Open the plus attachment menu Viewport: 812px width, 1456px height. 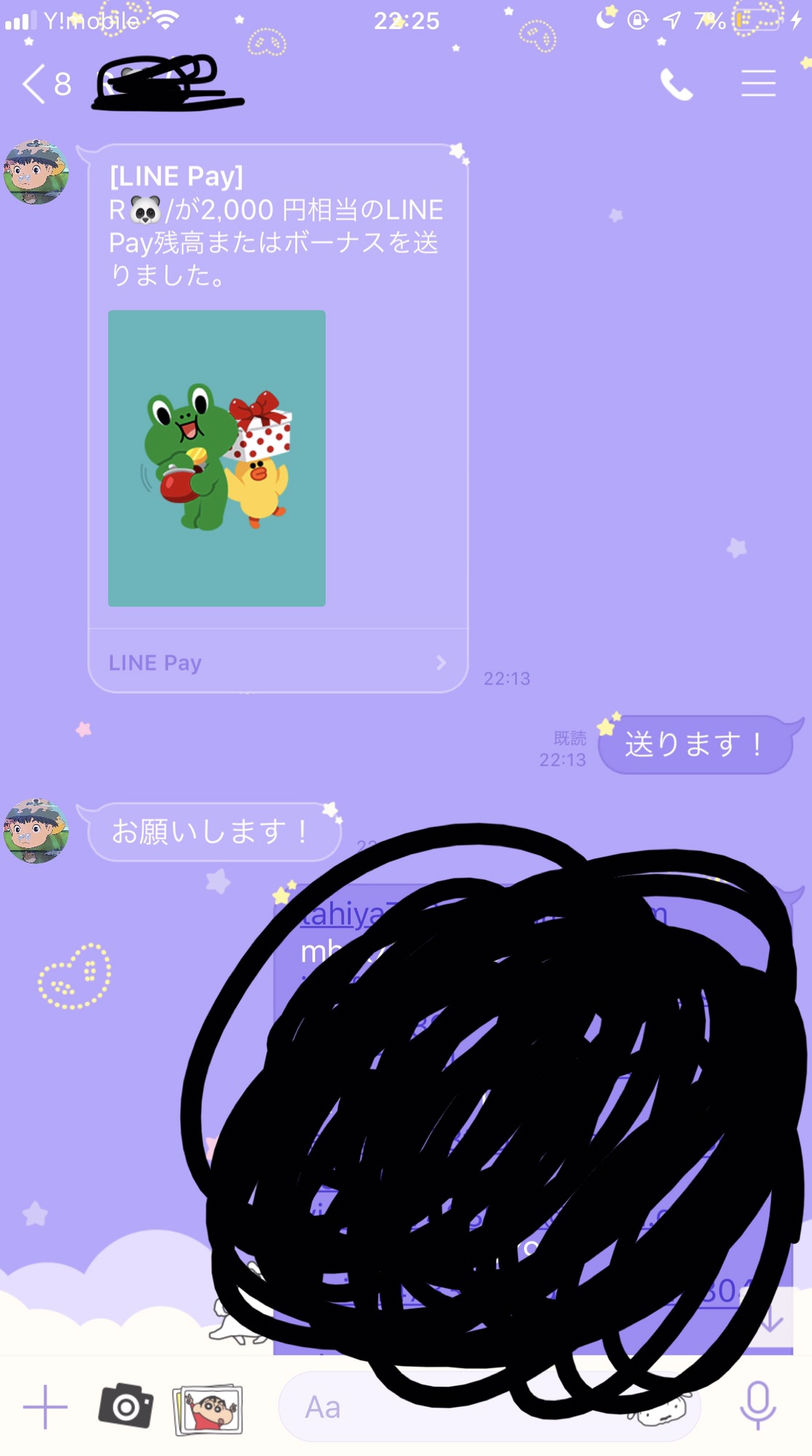(45, 1406)
